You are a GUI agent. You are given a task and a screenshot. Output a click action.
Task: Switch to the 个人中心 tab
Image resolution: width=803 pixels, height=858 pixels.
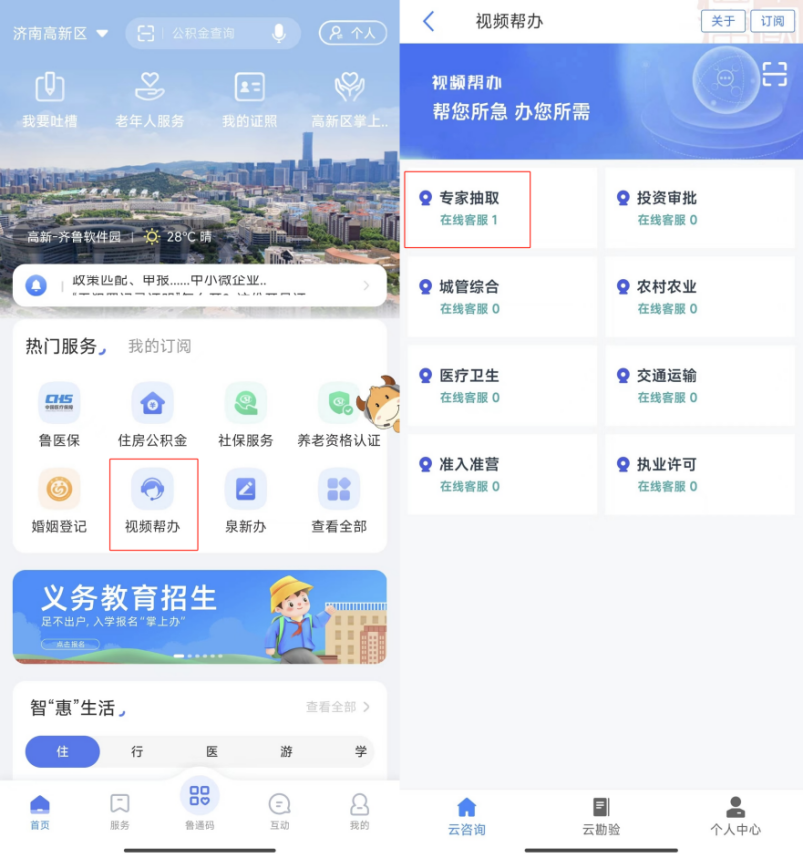[x=735, y=815]
